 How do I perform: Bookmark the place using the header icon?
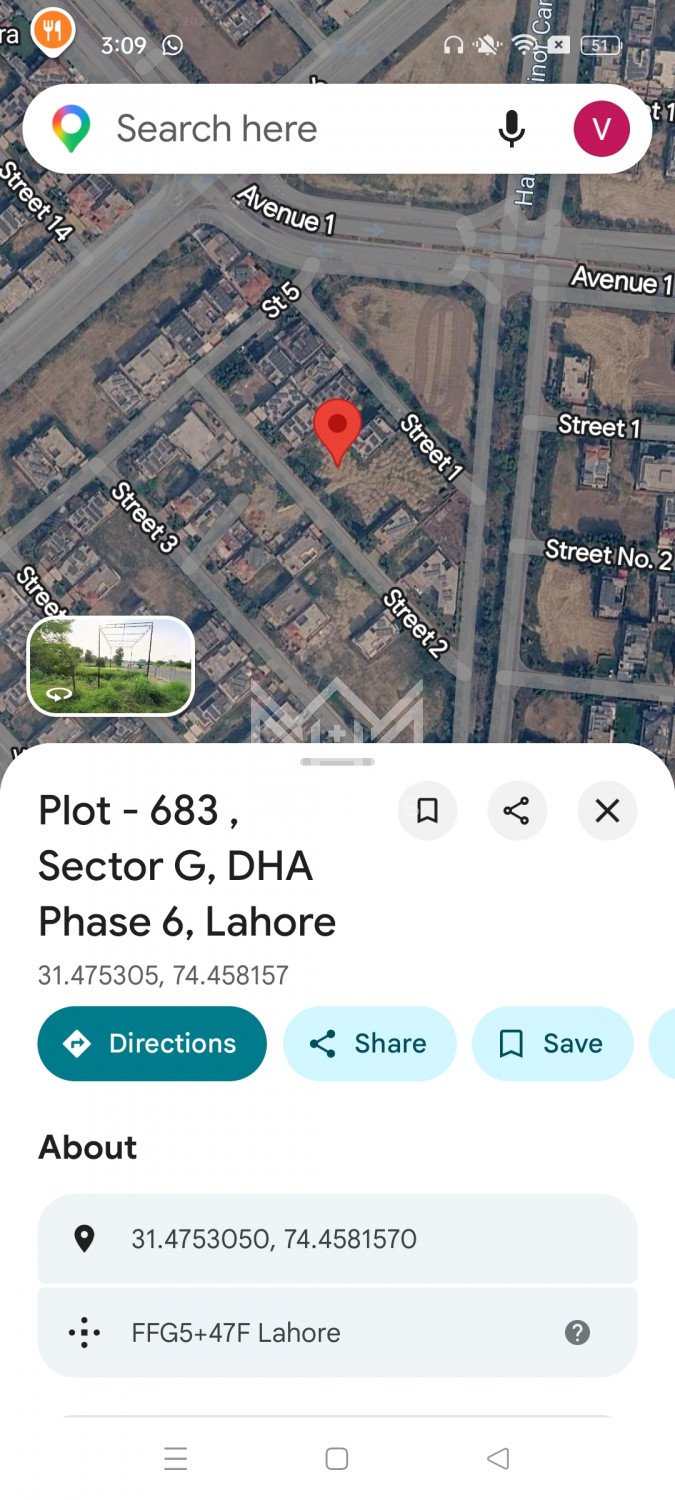click(x=427, y=810)
